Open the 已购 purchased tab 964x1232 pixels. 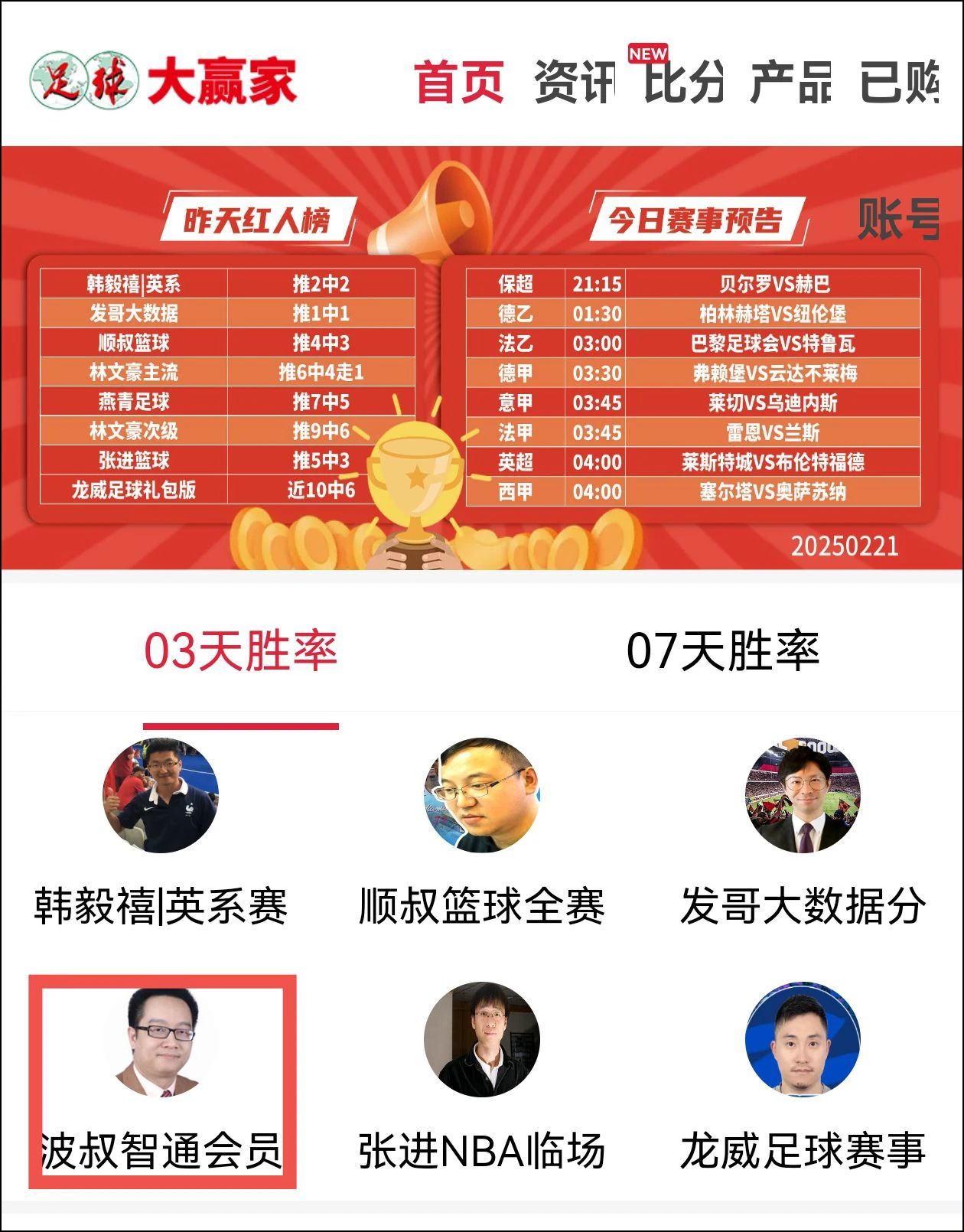point(900,82)
